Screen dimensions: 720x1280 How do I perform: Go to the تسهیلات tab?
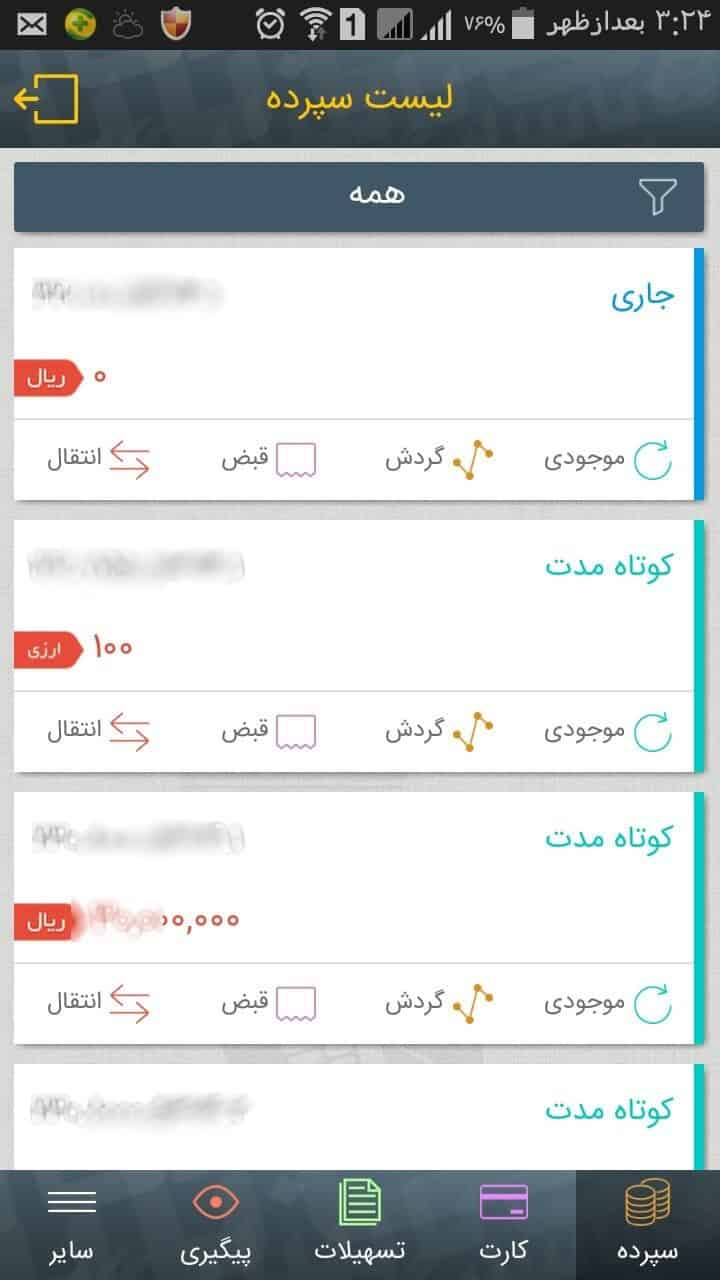pos(360,1224)
